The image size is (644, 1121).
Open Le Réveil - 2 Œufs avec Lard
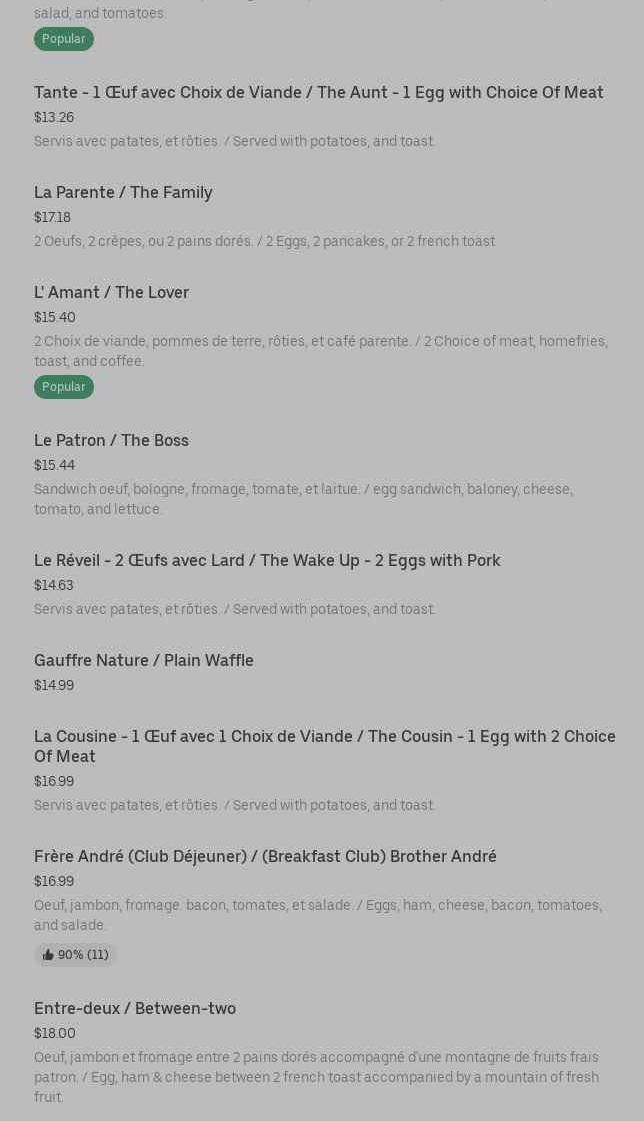[x=267, y=560]
